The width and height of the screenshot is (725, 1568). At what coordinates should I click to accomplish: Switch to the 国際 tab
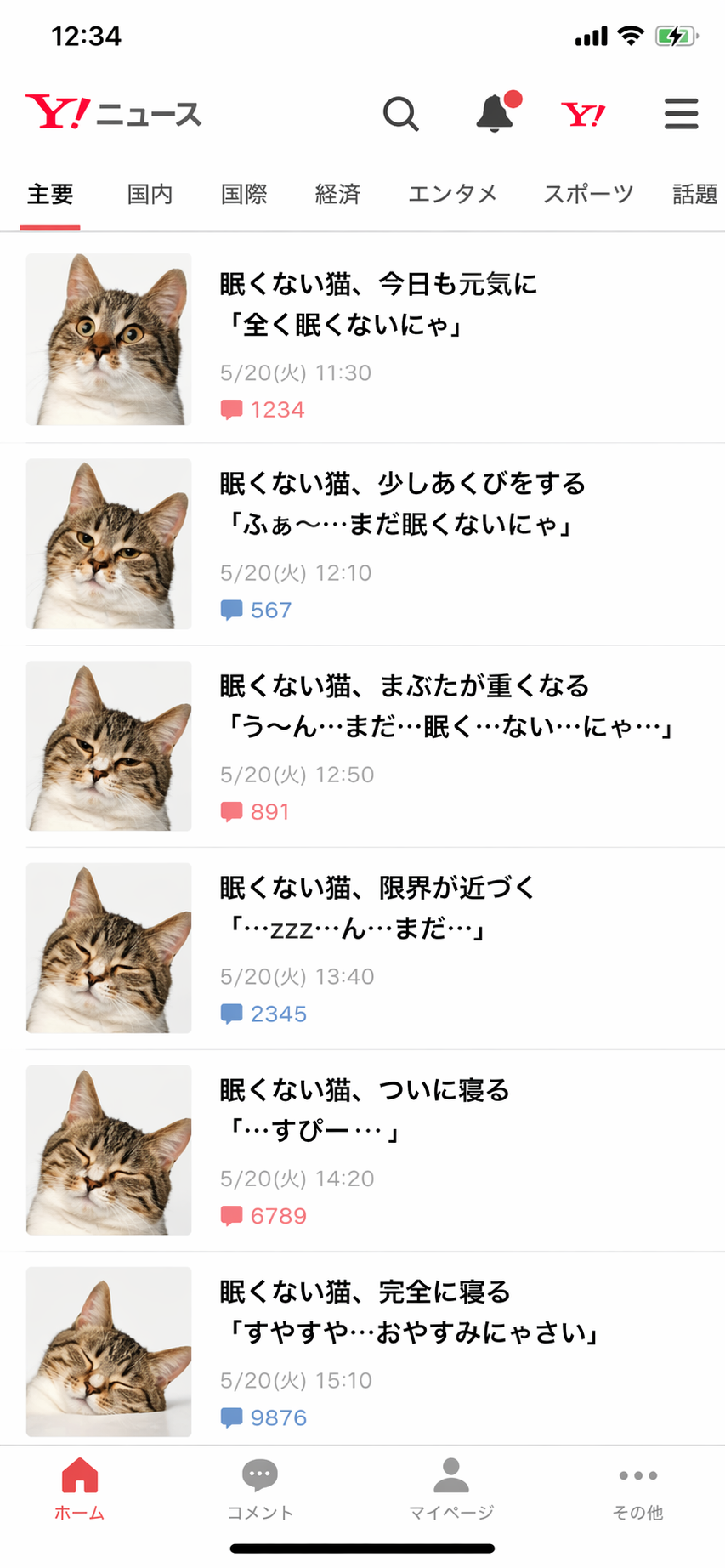pyautogui.click(x=244, y=195)
